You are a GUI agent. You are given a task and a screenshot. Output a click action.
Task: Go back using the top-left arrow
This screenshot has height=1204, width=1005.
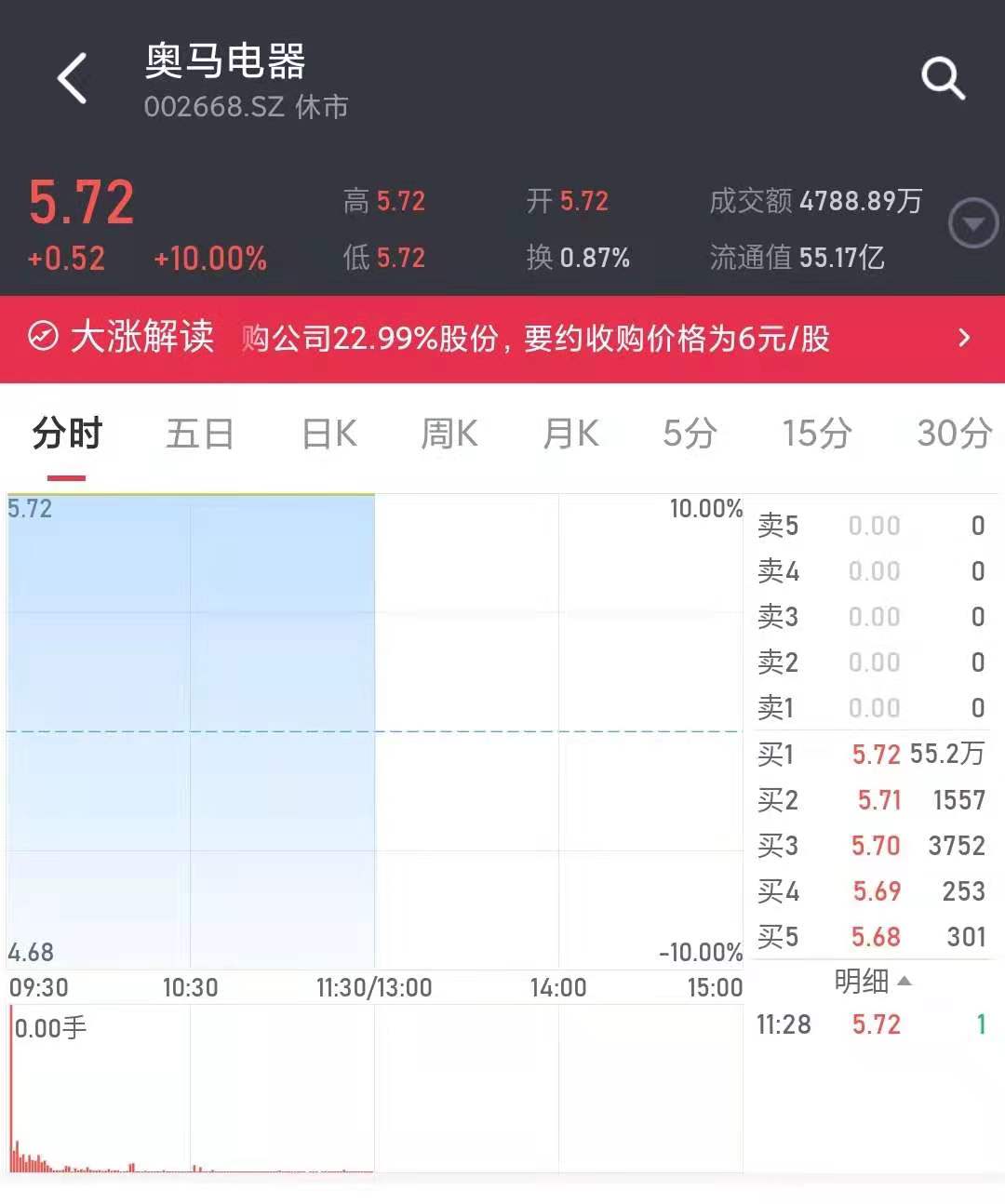coord(72,78)
